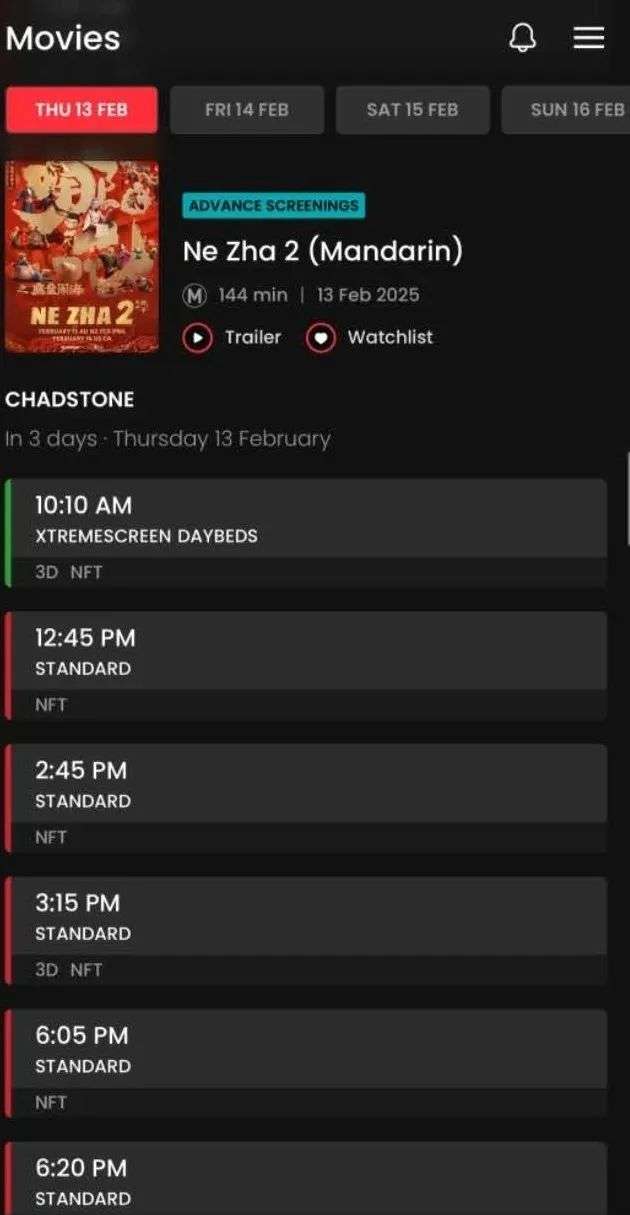Screen dimensions: 630x1215
Task: Open the hamburger menu
Action: [x=588, y=38]
